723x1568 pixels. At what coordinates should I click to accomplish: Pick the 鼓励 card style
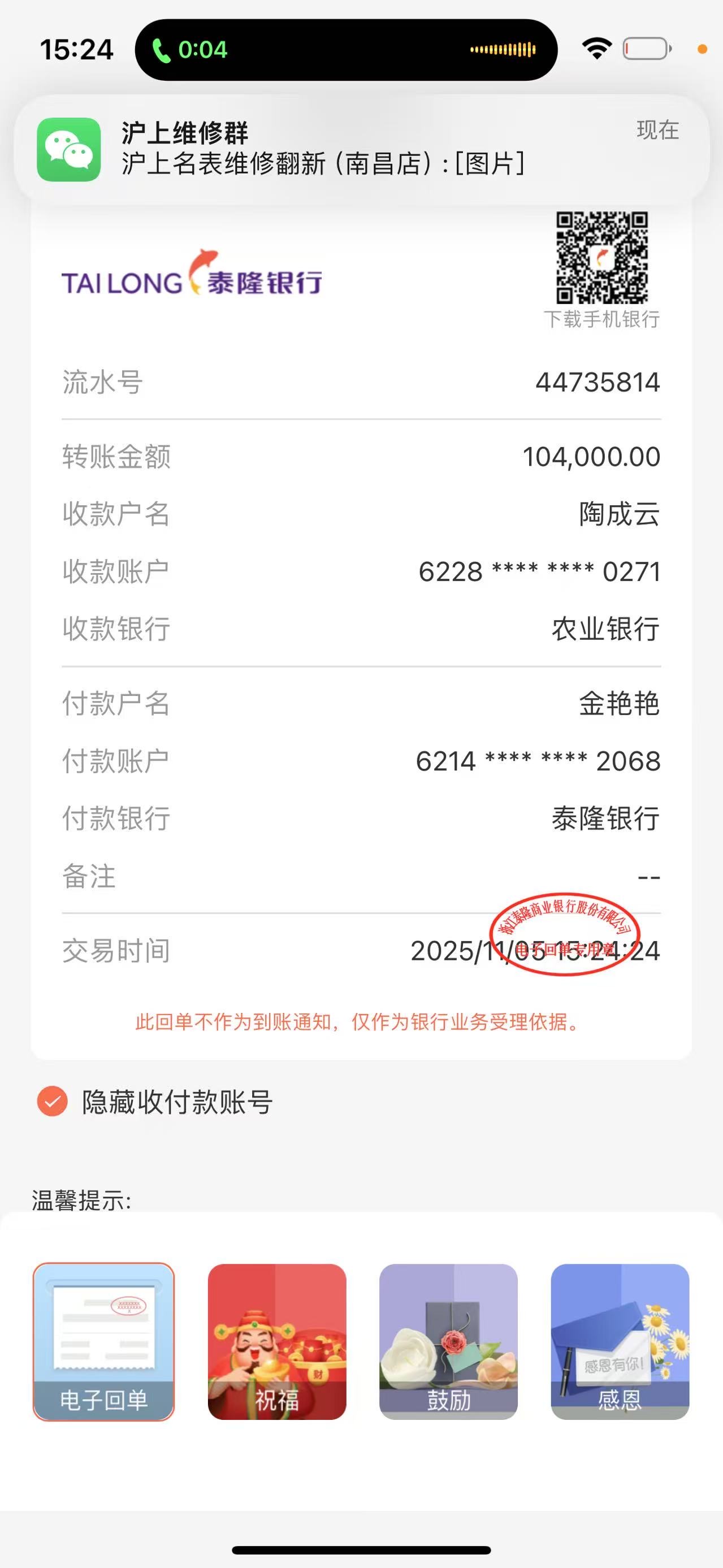[448, 1341]
